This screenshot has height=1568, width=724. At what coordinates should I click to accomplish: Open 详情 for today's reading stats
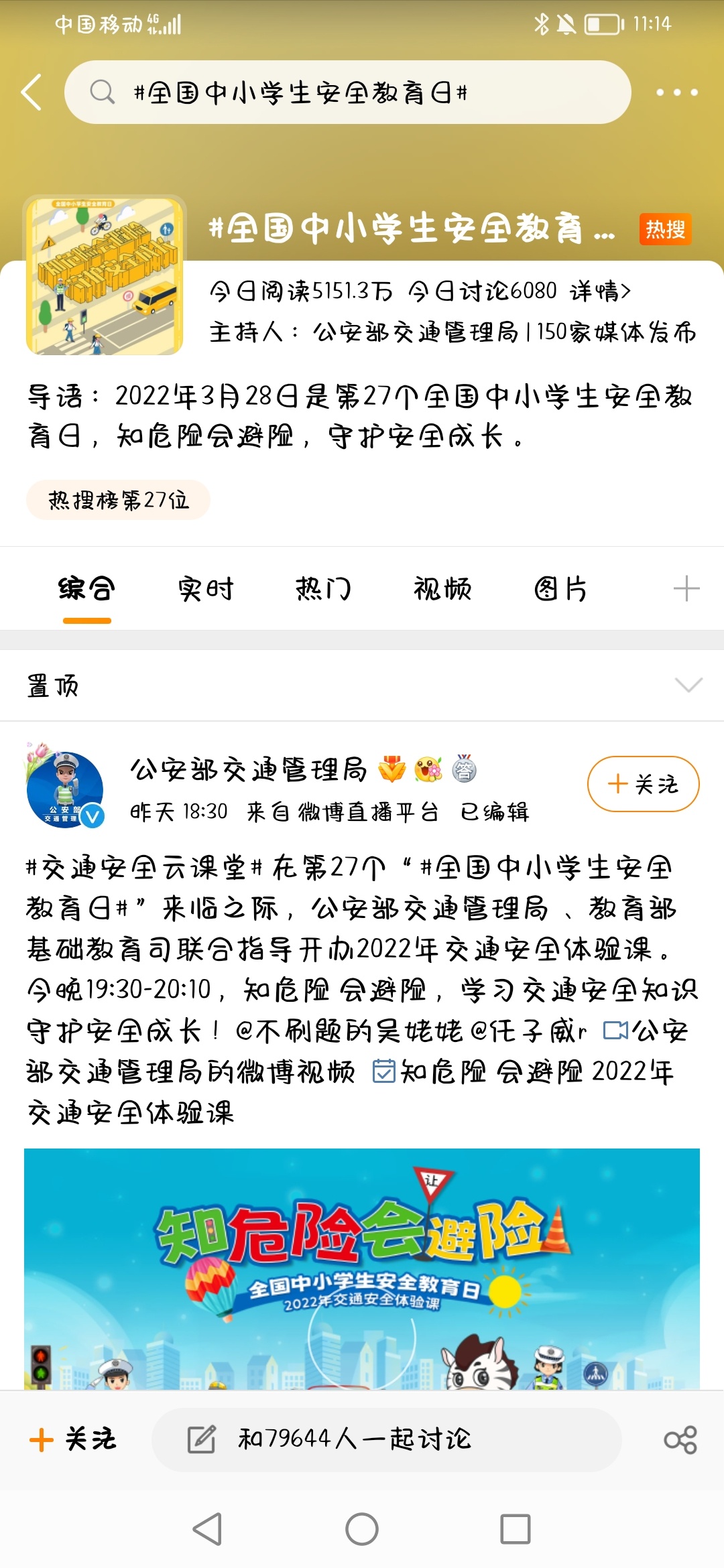point(600,291)
